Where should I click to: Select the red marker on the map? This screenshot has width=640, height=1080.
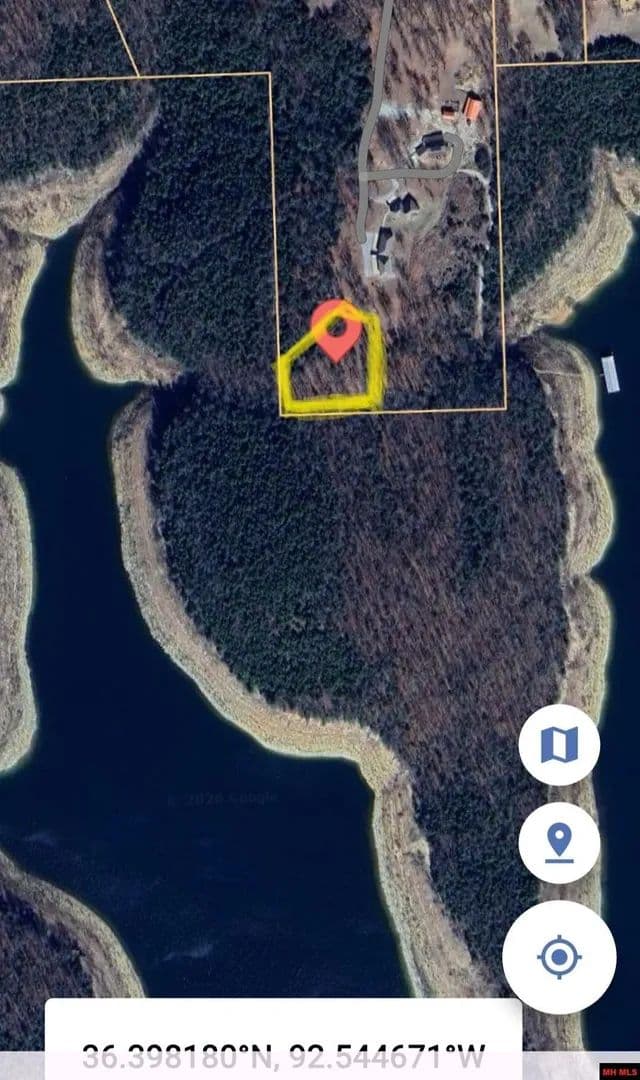point(337,329)
